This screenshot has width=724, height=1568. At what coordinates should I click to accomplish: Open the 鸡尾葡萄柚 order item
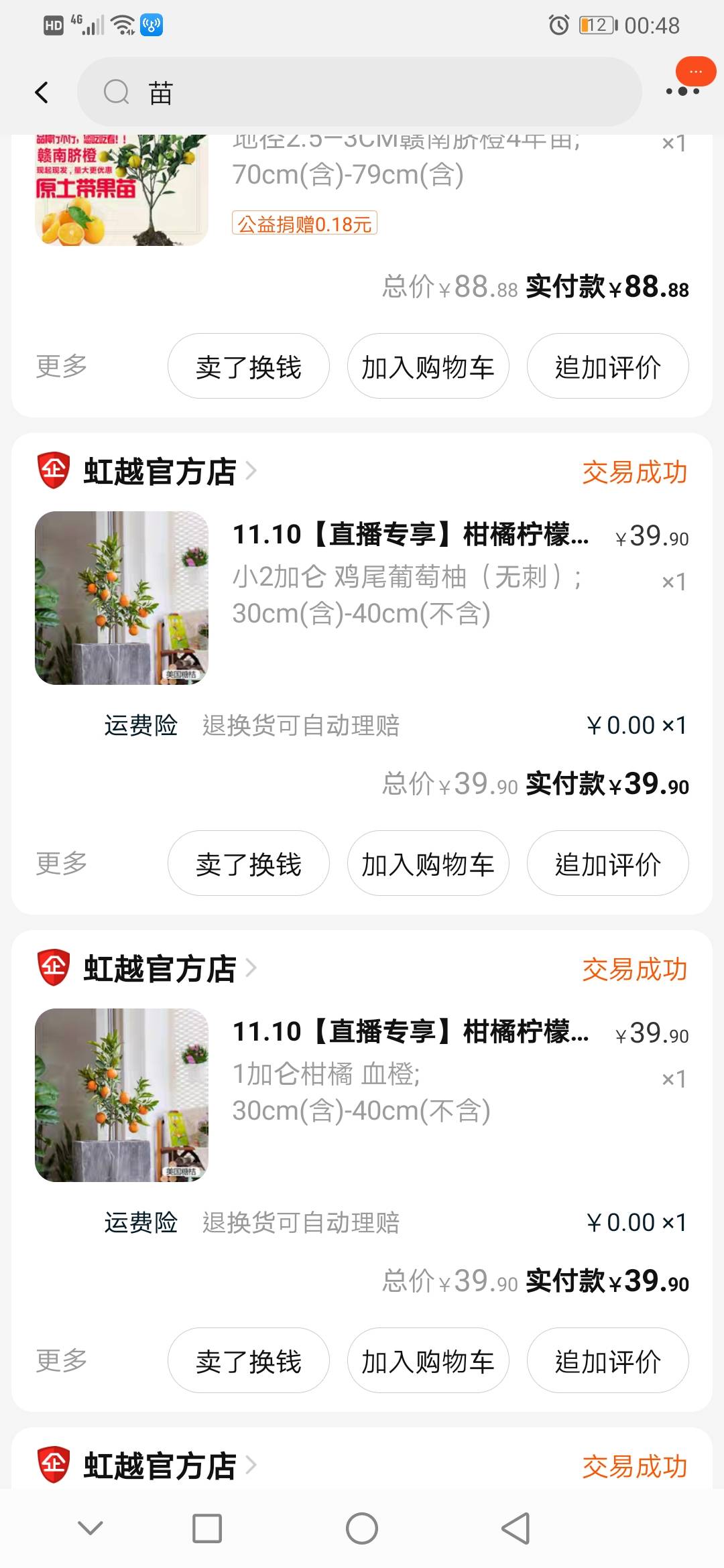[x=362, y=598]
